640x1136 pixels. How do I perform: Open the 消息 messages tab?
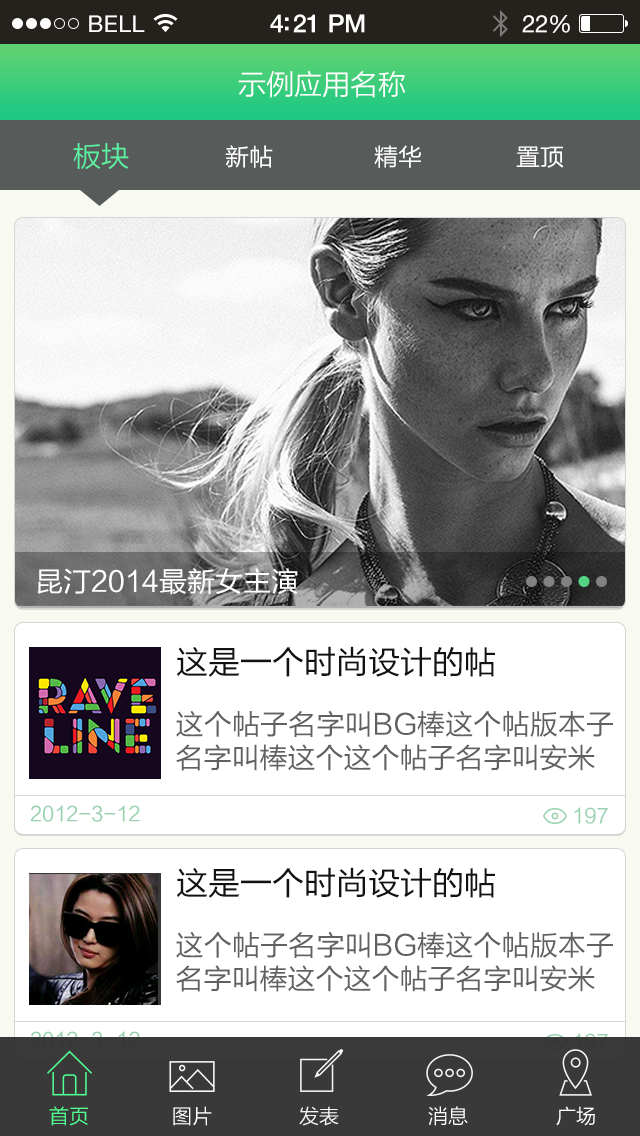pyautogui.click(x=448, y=1088)
